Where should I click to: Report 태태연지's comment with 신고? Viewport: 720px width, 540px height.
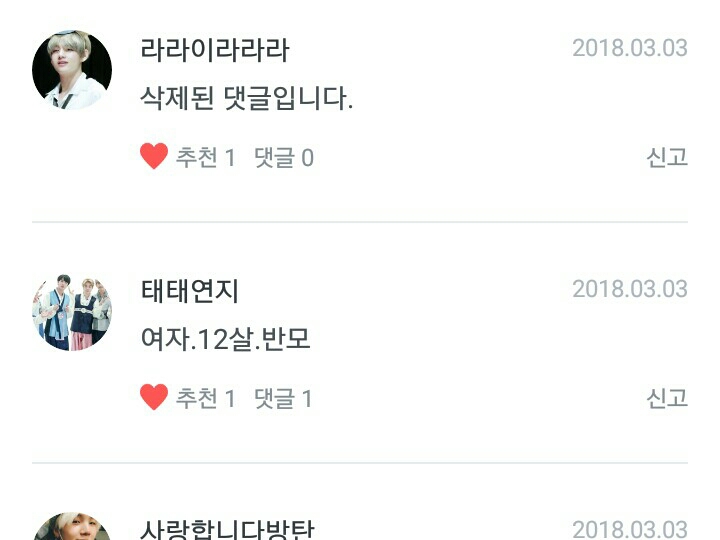(667, 398)
